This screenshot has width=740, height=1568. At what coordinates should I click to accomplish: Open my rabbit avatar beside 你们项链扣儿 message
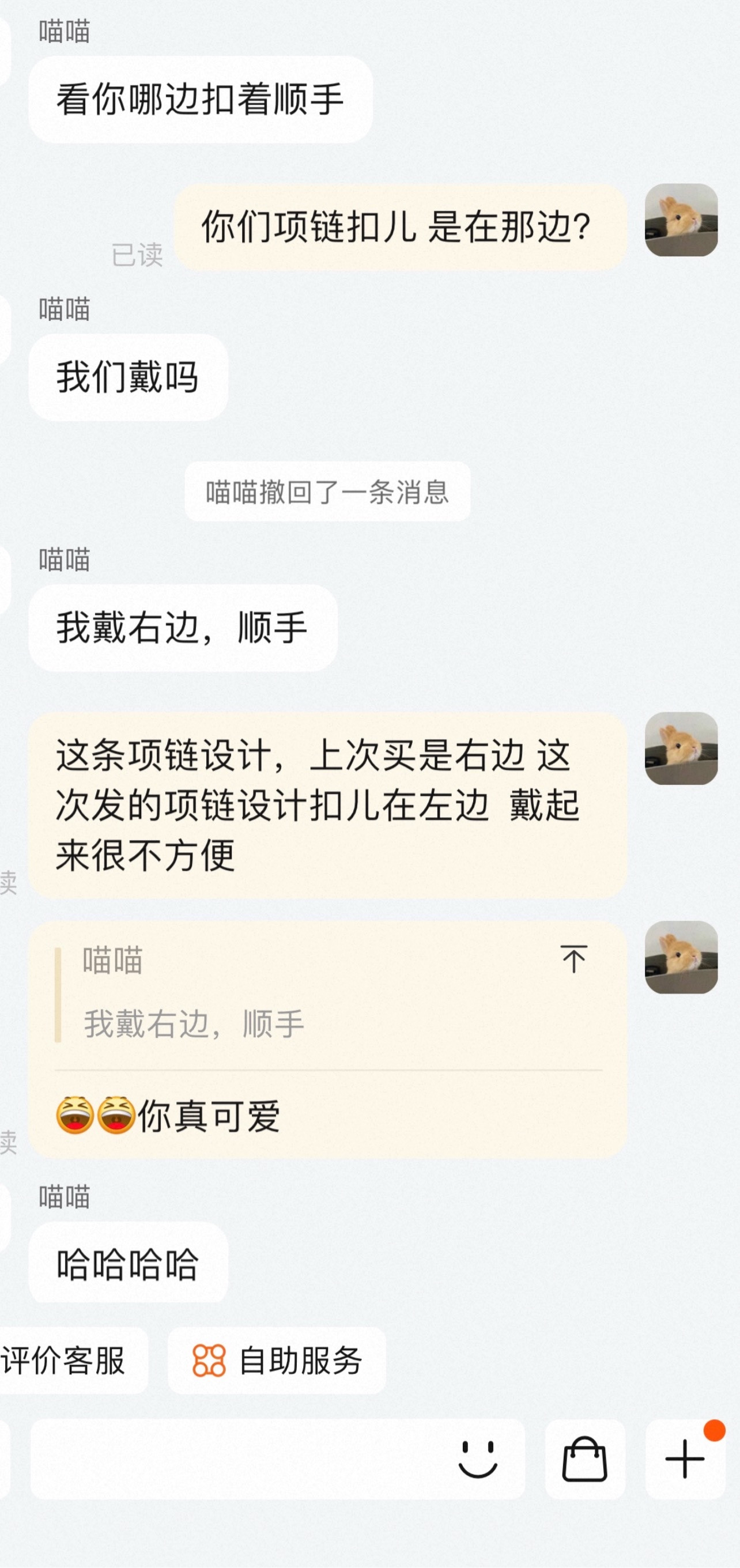[x=681, y=220]
